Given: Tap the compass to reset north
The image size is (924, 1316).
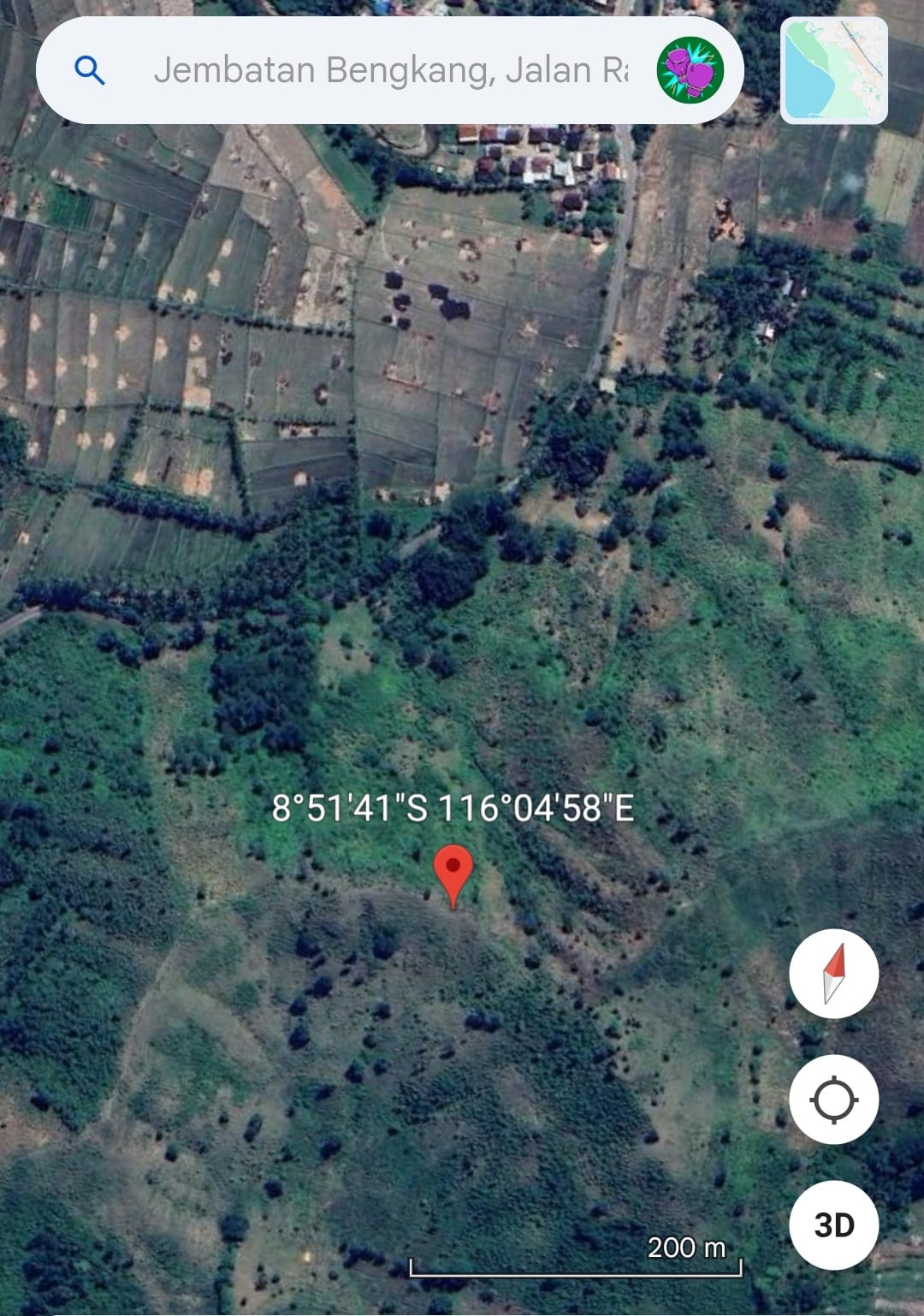Looking at the screenshot, I should [x=833, y=974].
